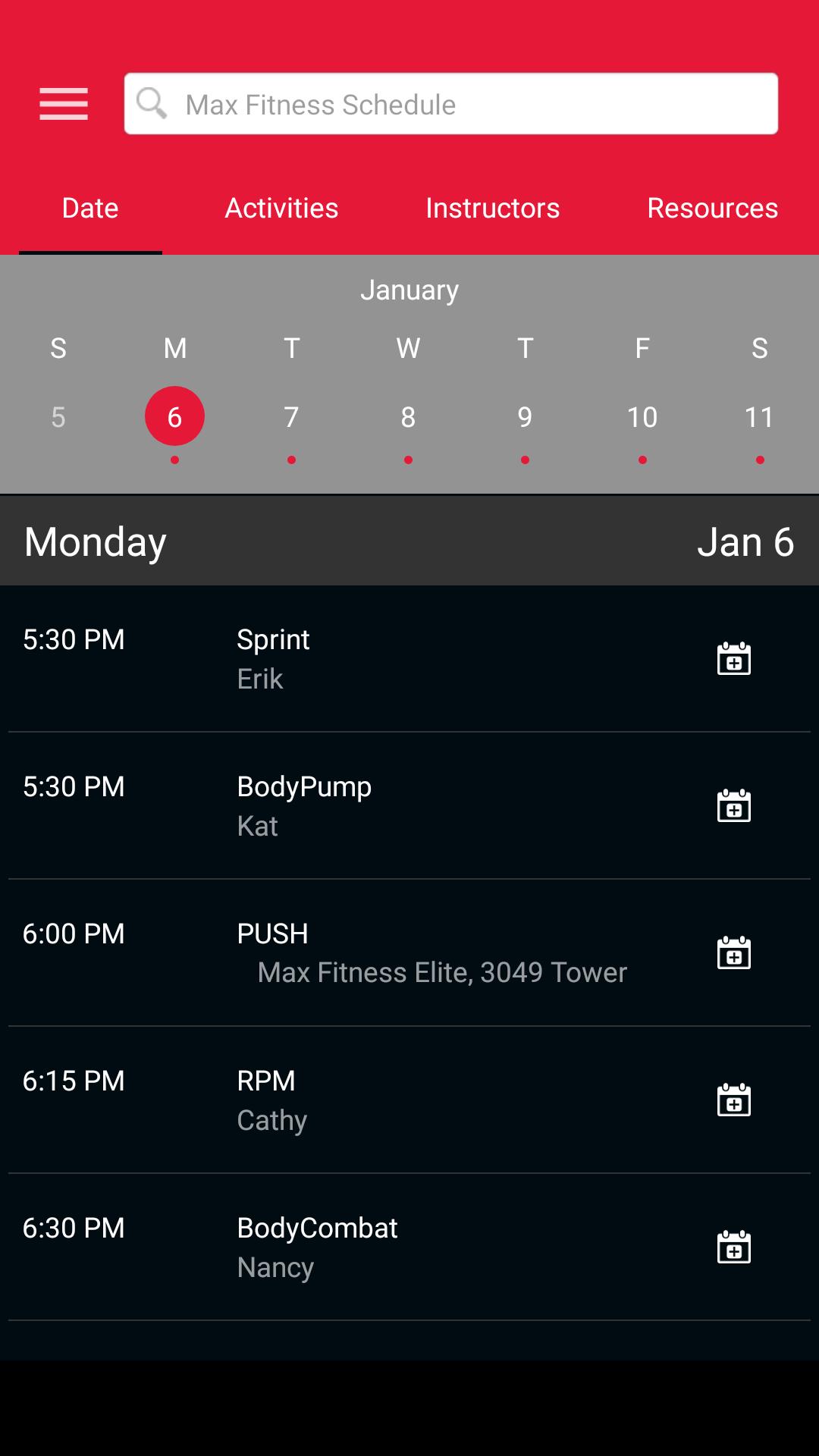
Task: Add BodyPump class to calendar
Action: tap(734, 805)
